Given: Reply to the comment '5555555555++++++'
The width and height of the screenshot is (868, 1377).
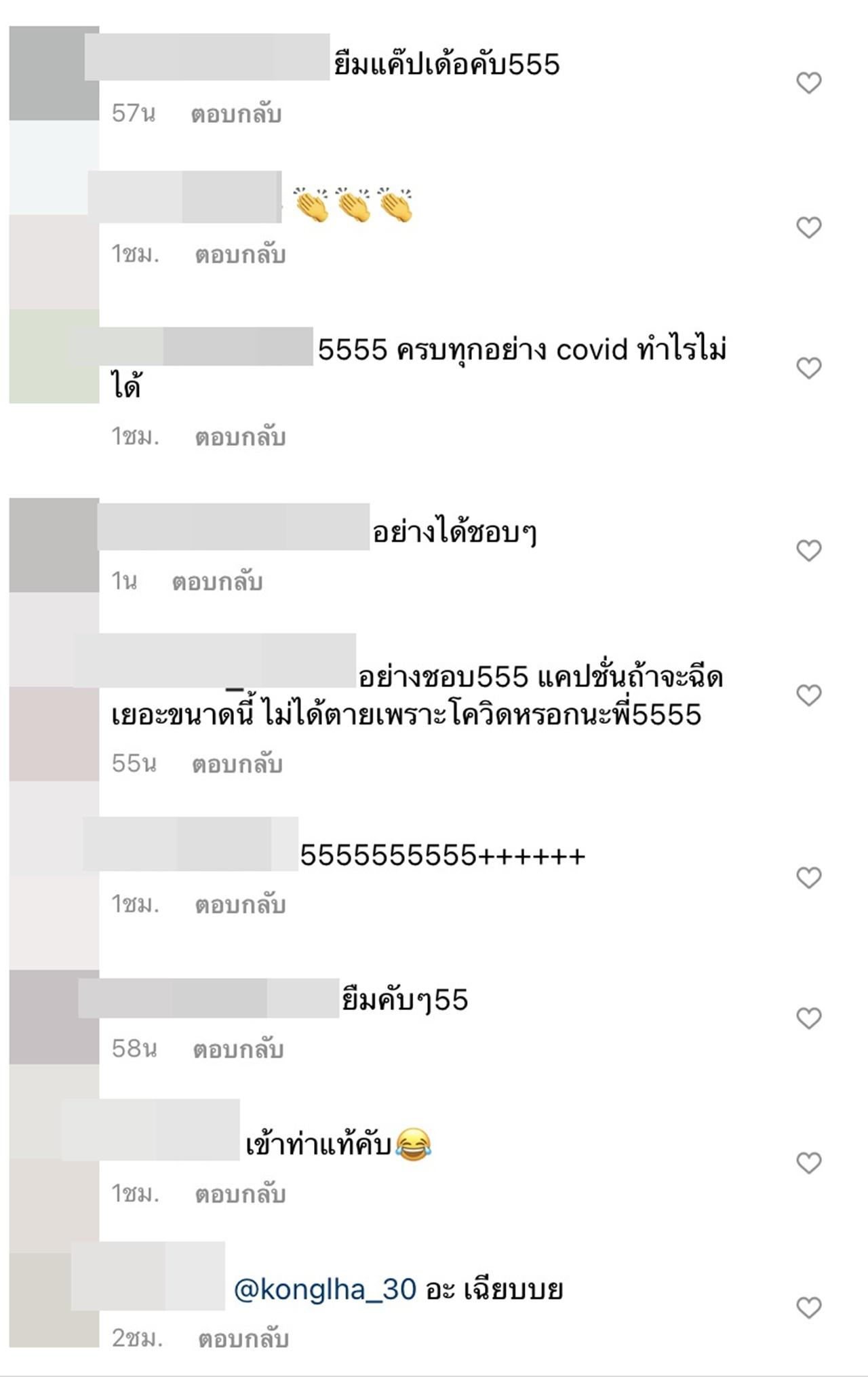Looking at the screenshot, I should (x=239, y=905).
